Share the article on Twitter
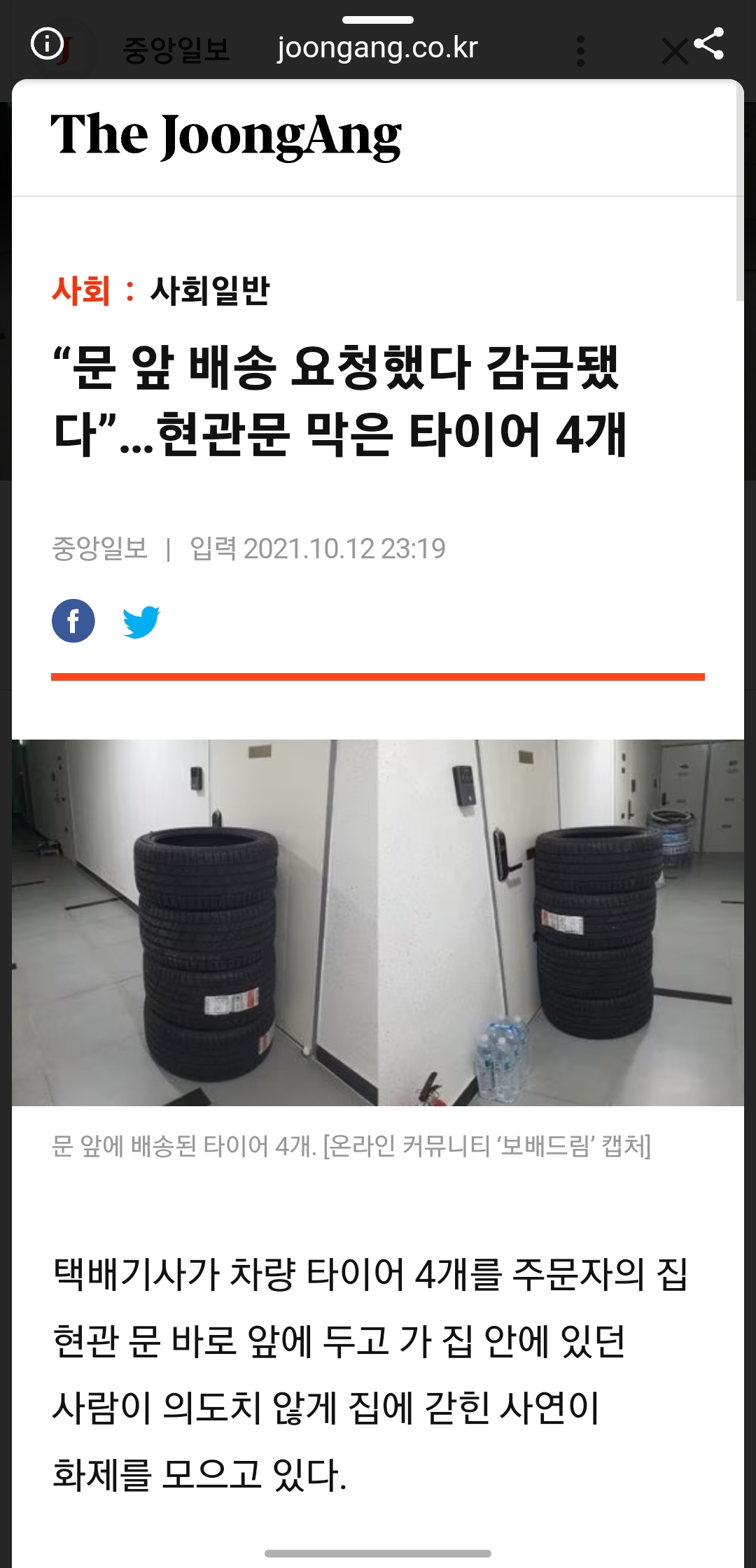Image resolution: width=756 pixels, height=1568 pixels. 141,621
